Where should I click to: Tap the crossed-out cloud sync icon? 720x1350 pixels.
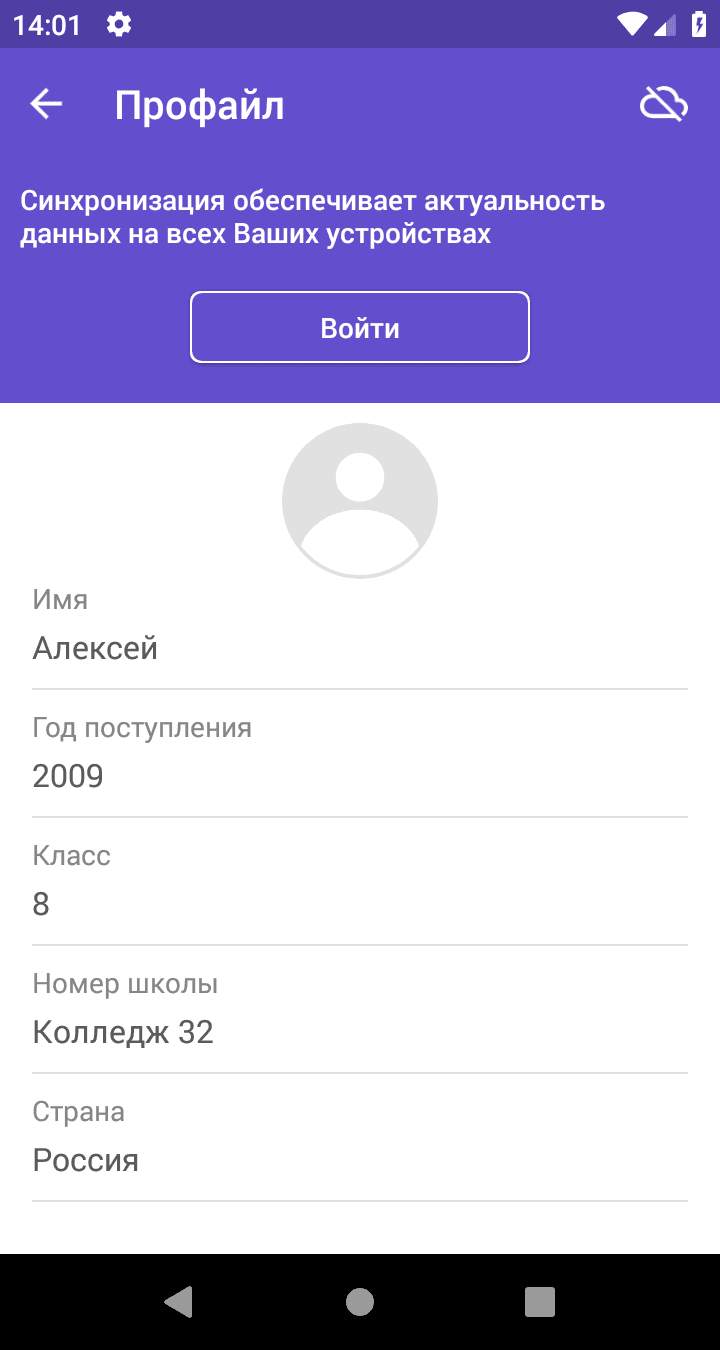coord(663,104)
